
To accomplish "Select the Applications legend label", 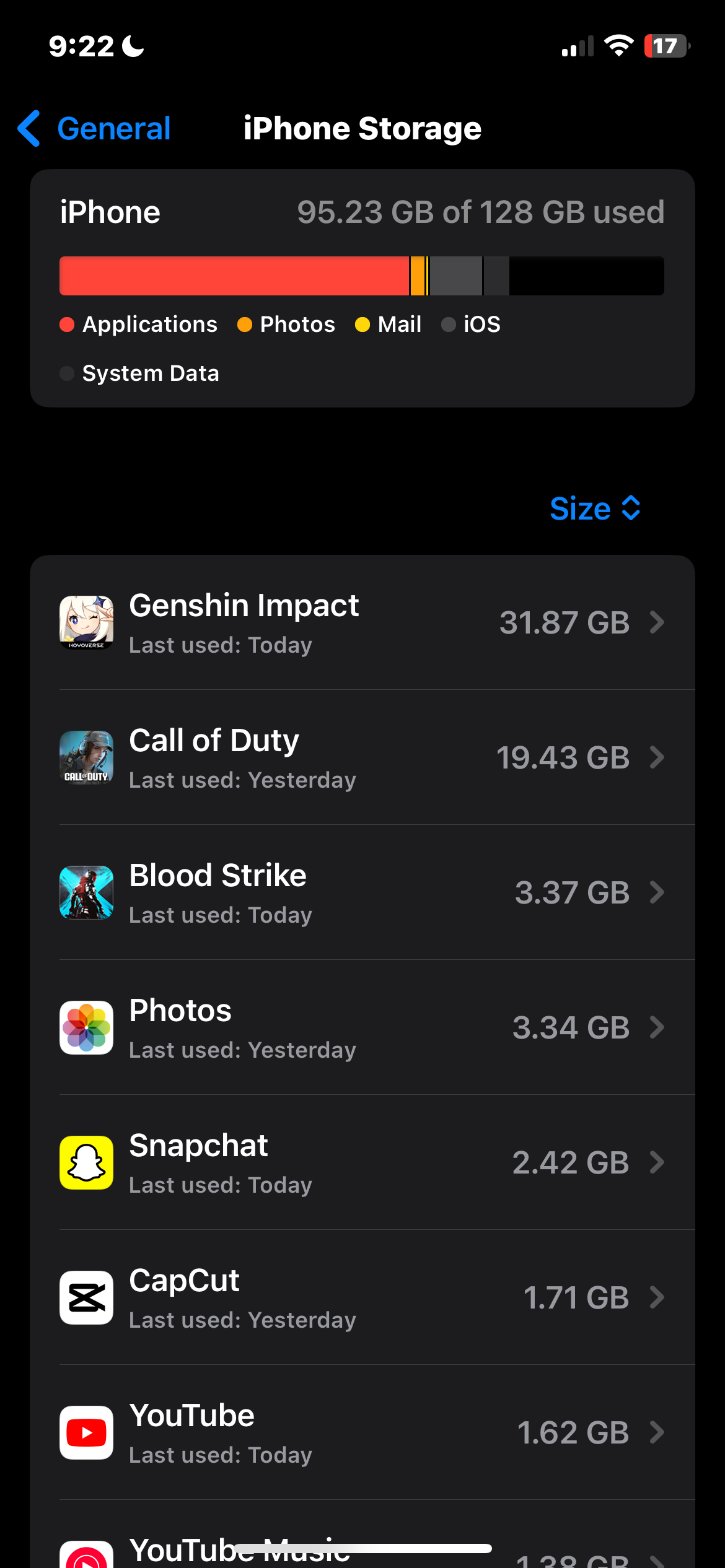I will [x=150, y=324].
